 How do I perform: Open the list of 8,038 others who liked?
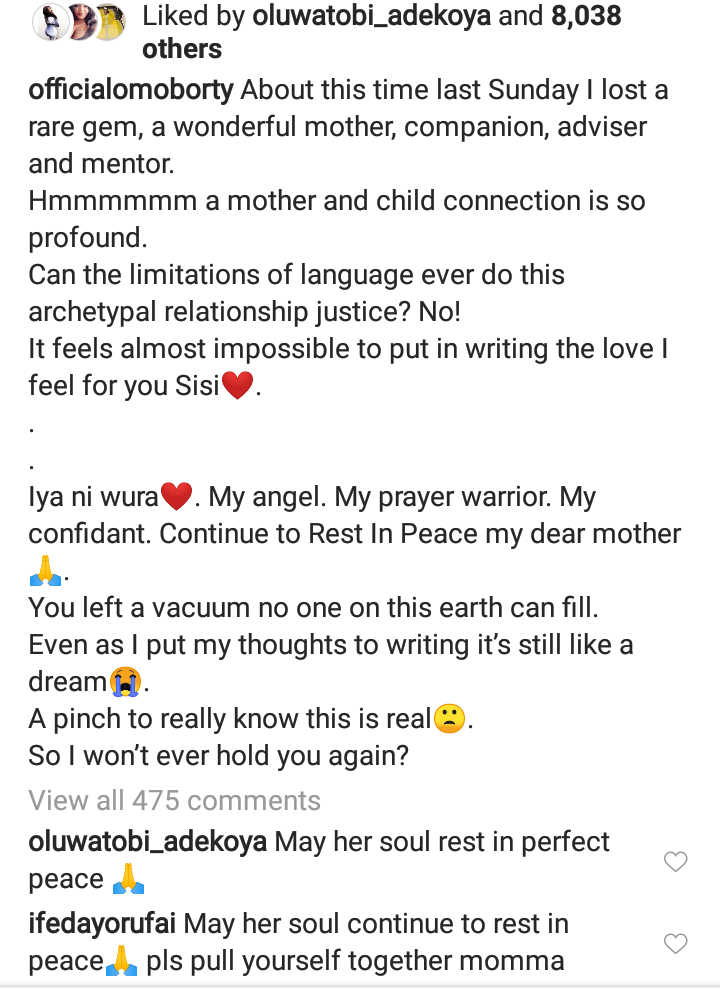(x=181, y=48)
